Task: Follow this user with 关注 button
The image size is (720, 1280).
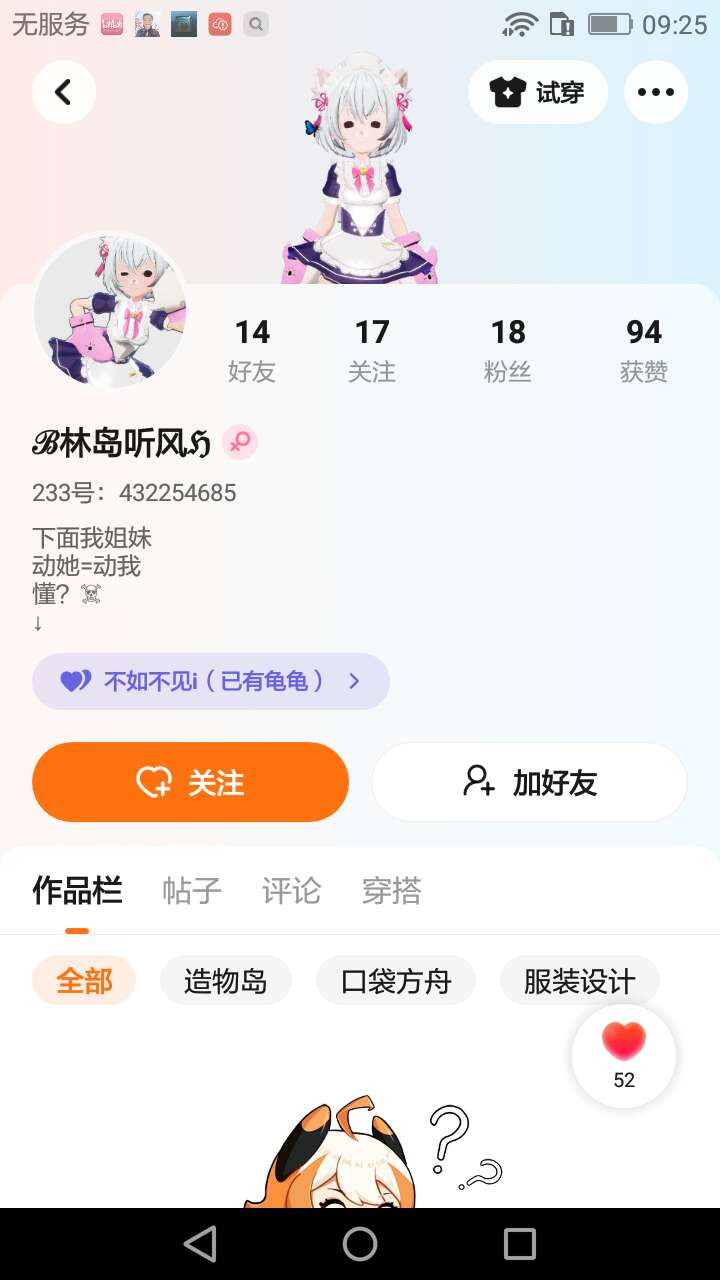Action: click(190, 782)
